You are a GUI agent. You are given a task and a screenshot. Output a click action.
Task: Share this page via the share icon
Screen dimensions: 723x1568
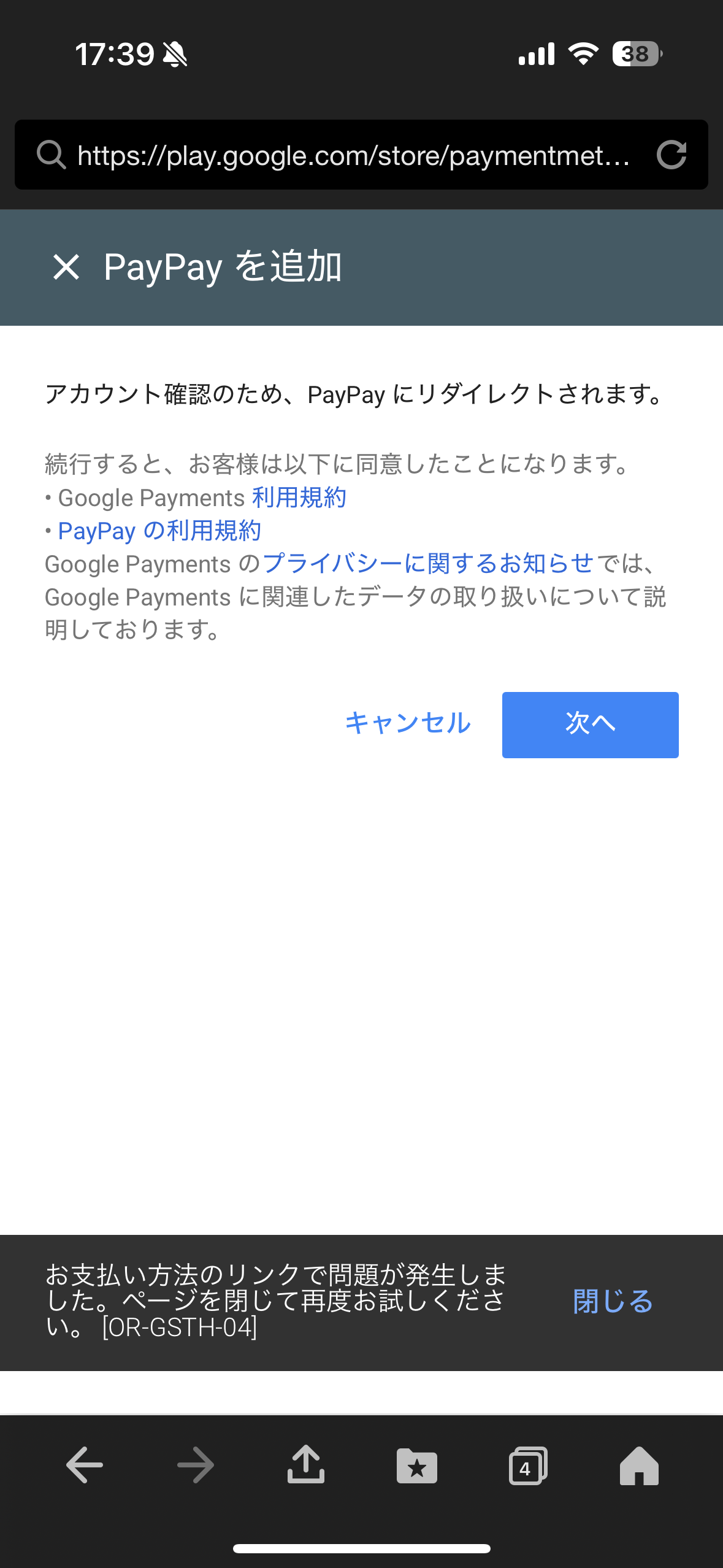[x=306, y=1464]
